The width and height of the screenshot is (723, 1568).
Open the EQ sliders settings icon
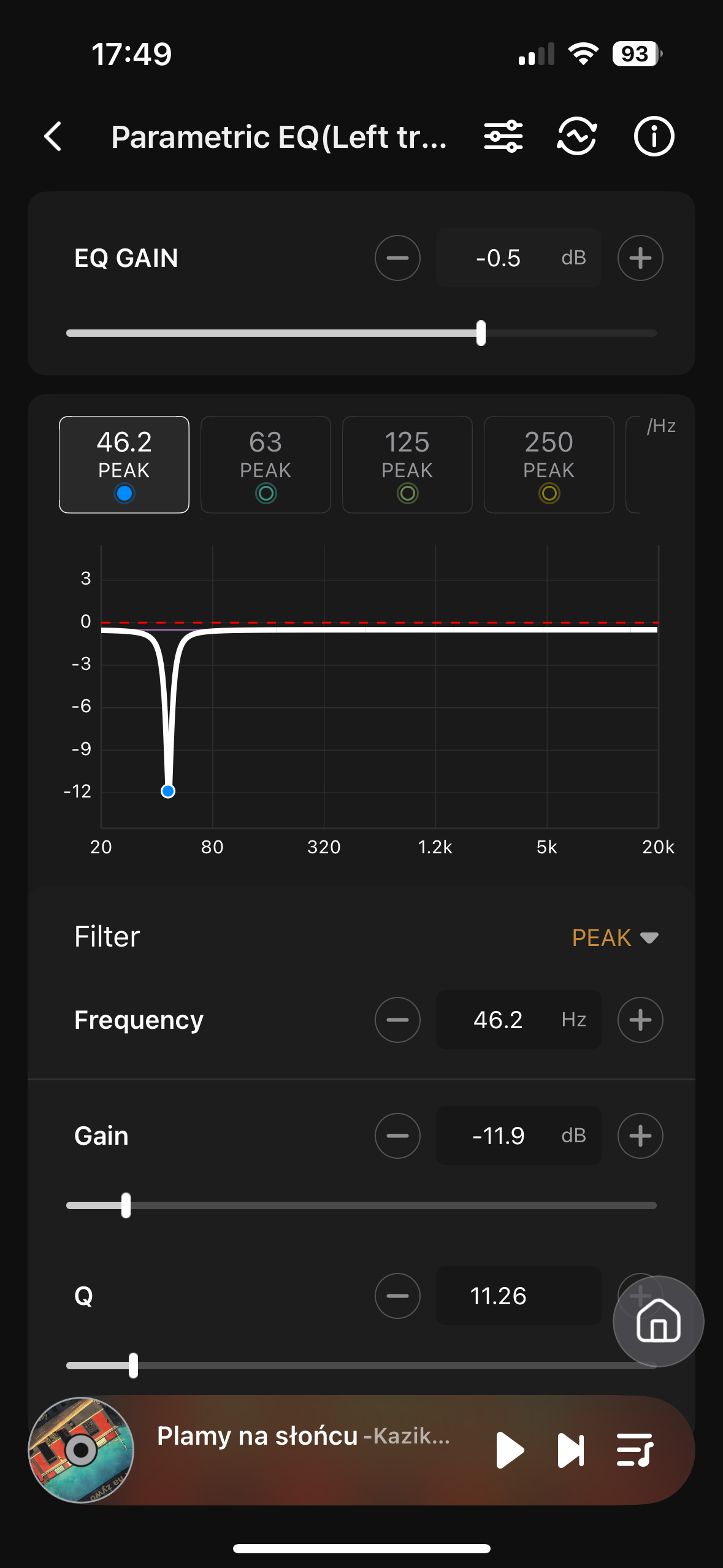point(503,136)
